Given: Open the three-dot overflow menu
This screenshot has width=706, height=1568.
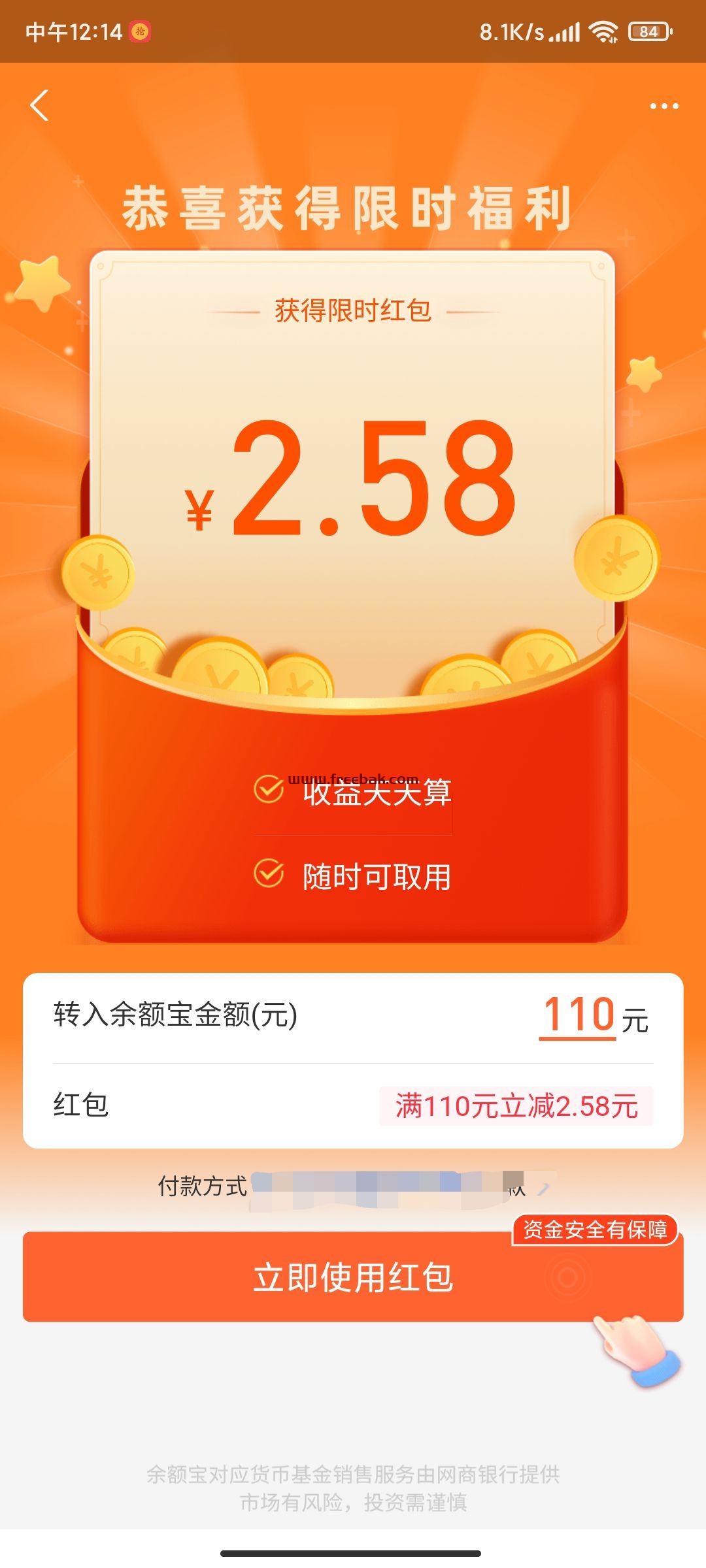Looking at the screenshot, I should 664,106.
